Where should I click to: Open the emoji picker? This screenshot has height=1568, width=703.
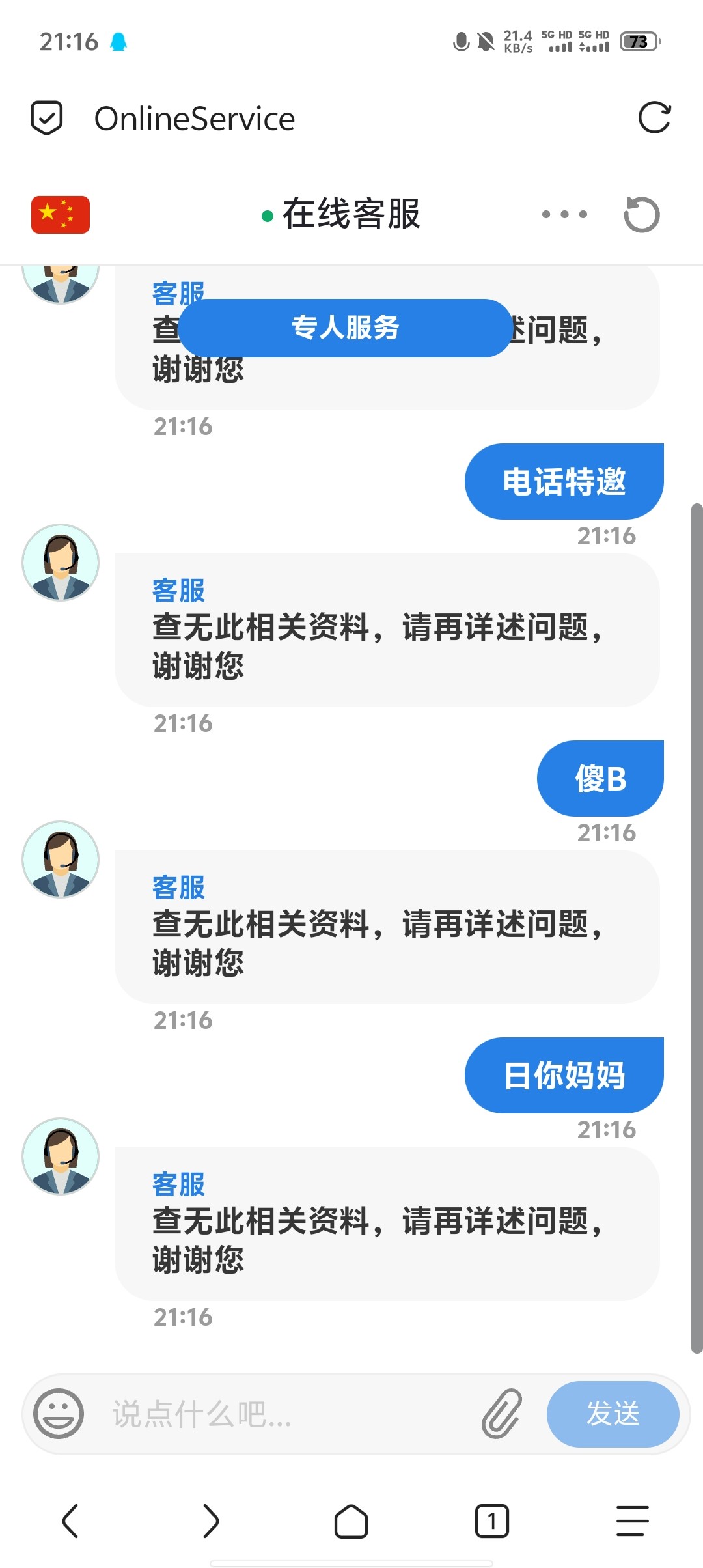click(59, 1414)
